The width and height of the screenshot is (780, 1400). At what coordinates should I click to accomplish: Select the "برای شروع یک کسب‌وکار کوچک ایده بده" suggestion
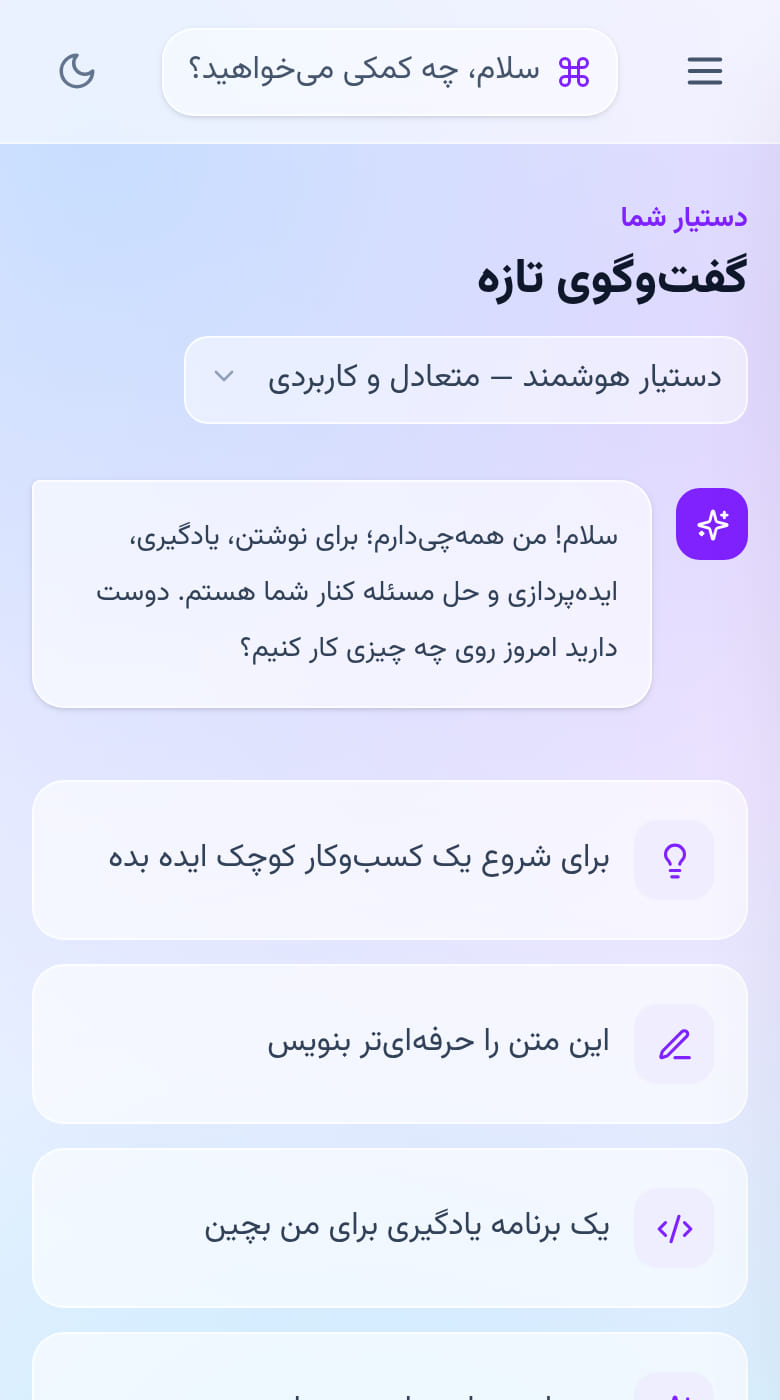click(x=390, y=860)
